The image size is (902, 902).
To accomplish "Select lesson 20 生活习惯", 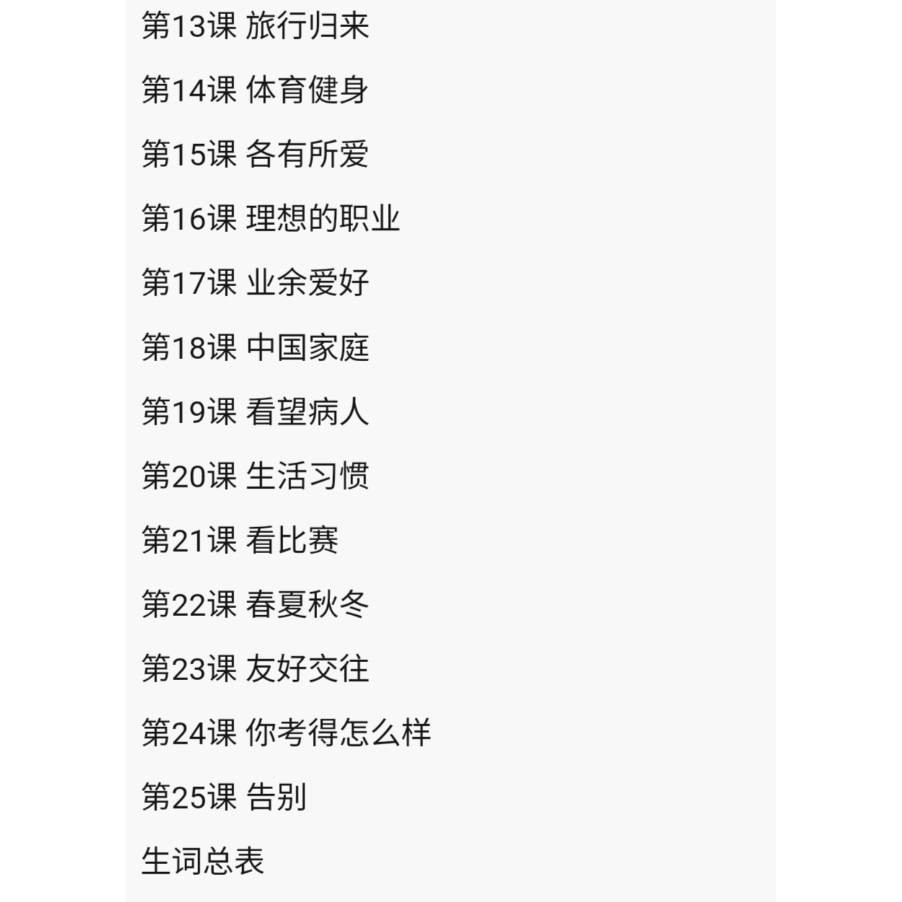I will (255, 475).
